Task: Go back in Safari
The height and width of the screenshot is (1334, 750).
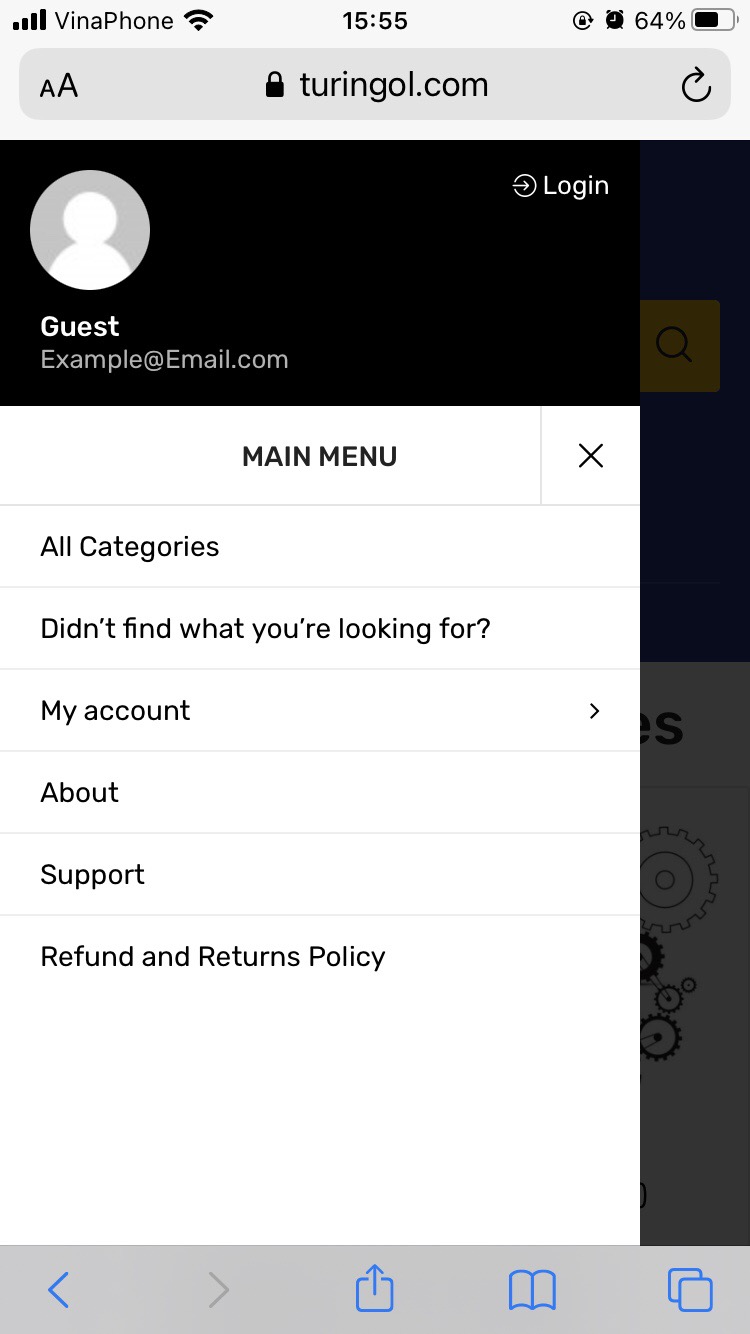Action: pos(59,1290)
